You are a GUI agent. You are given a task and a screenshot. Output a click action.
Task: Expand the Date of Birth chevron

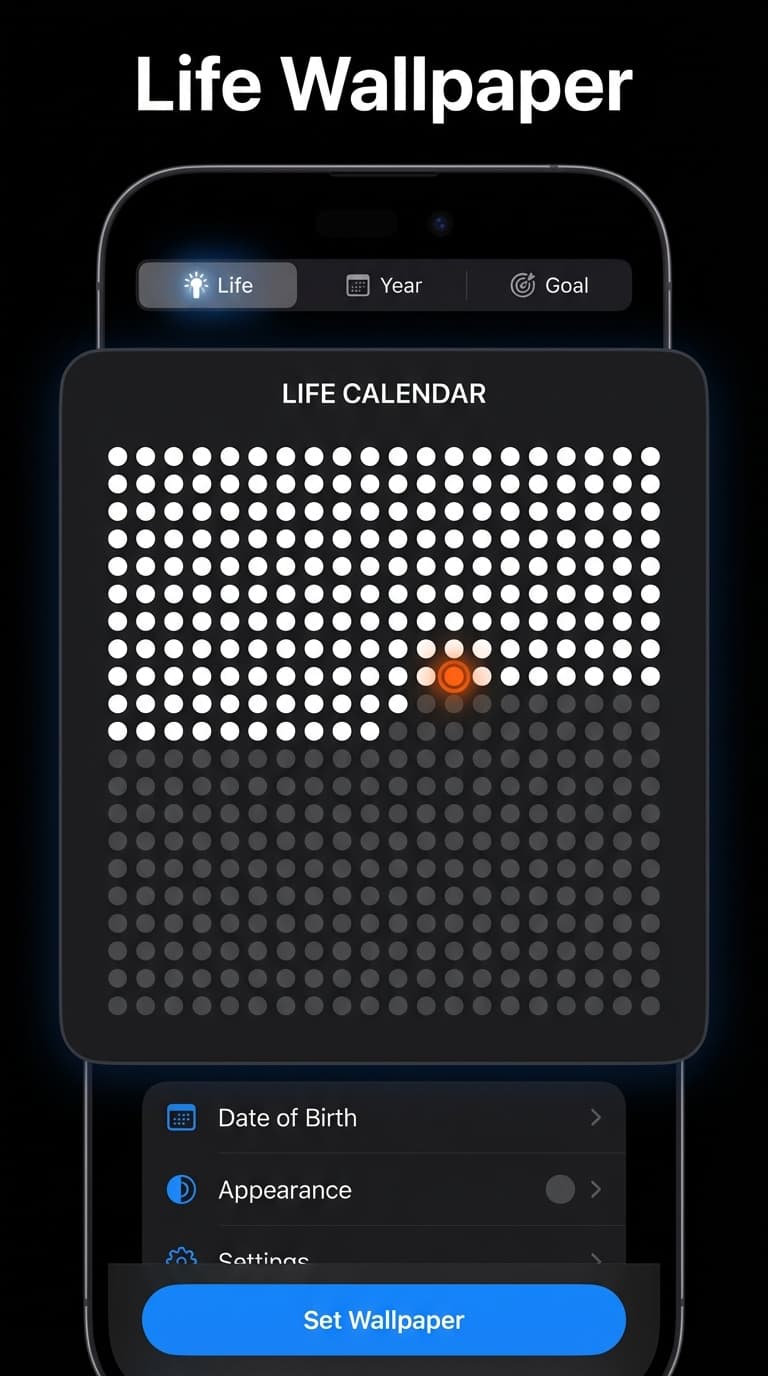[x=595, y=1118]
